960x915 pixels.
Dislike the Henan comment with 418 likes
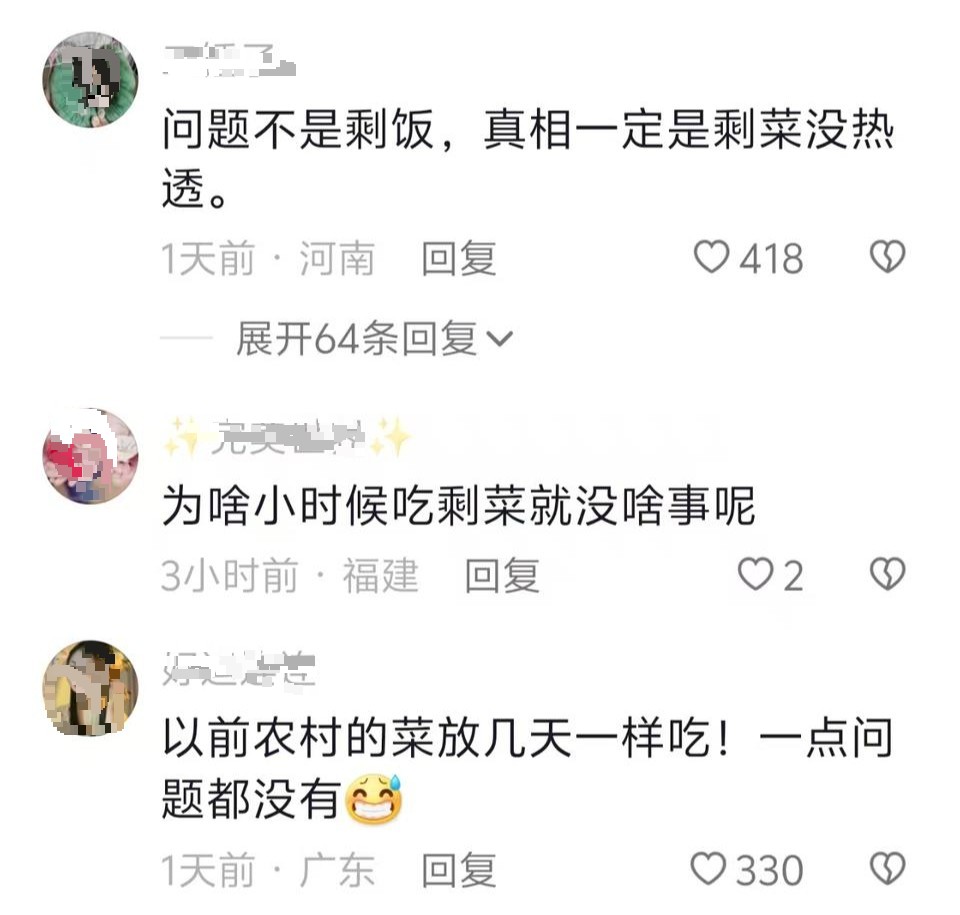[x=886, y=258]
